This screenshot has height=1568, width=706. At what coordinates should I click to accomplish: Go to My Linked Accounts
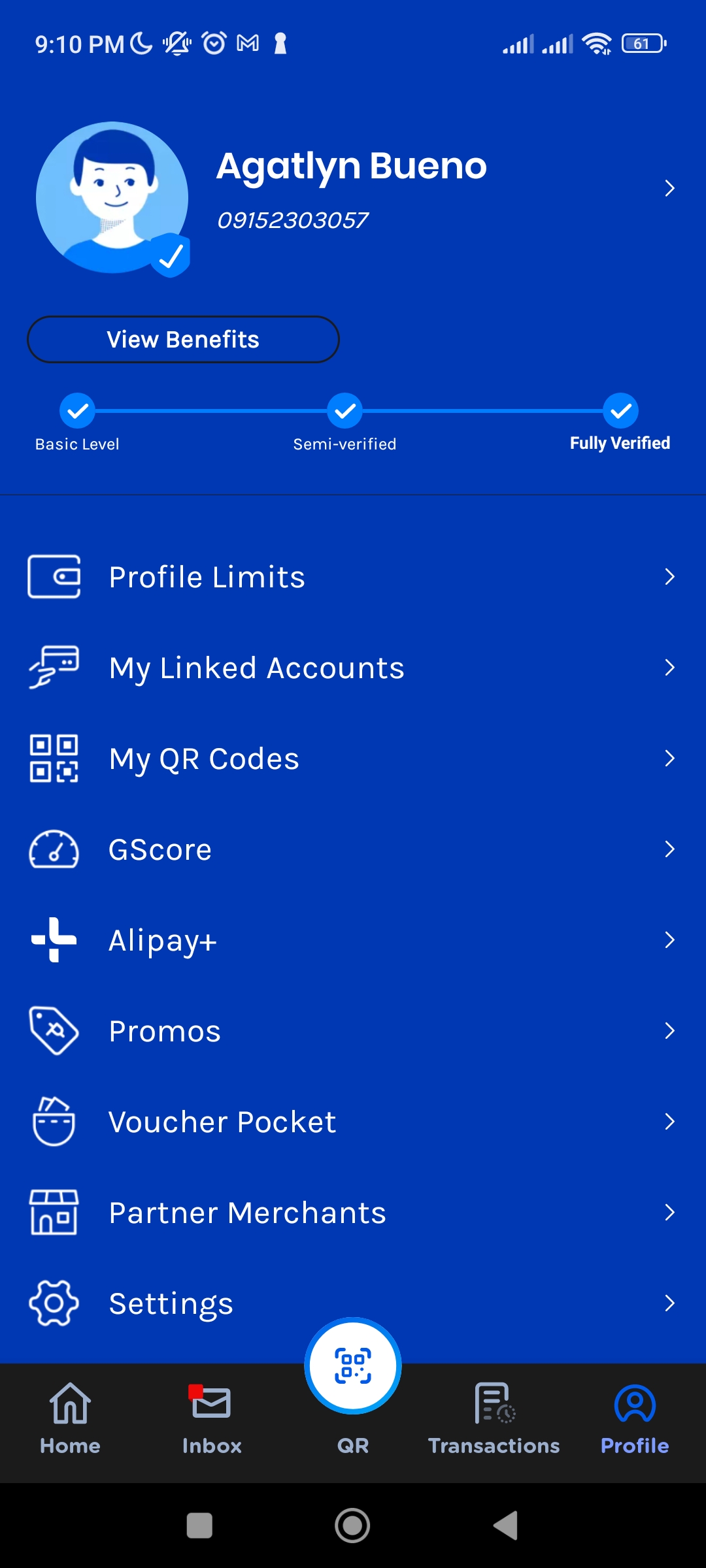tap(353, 668)
